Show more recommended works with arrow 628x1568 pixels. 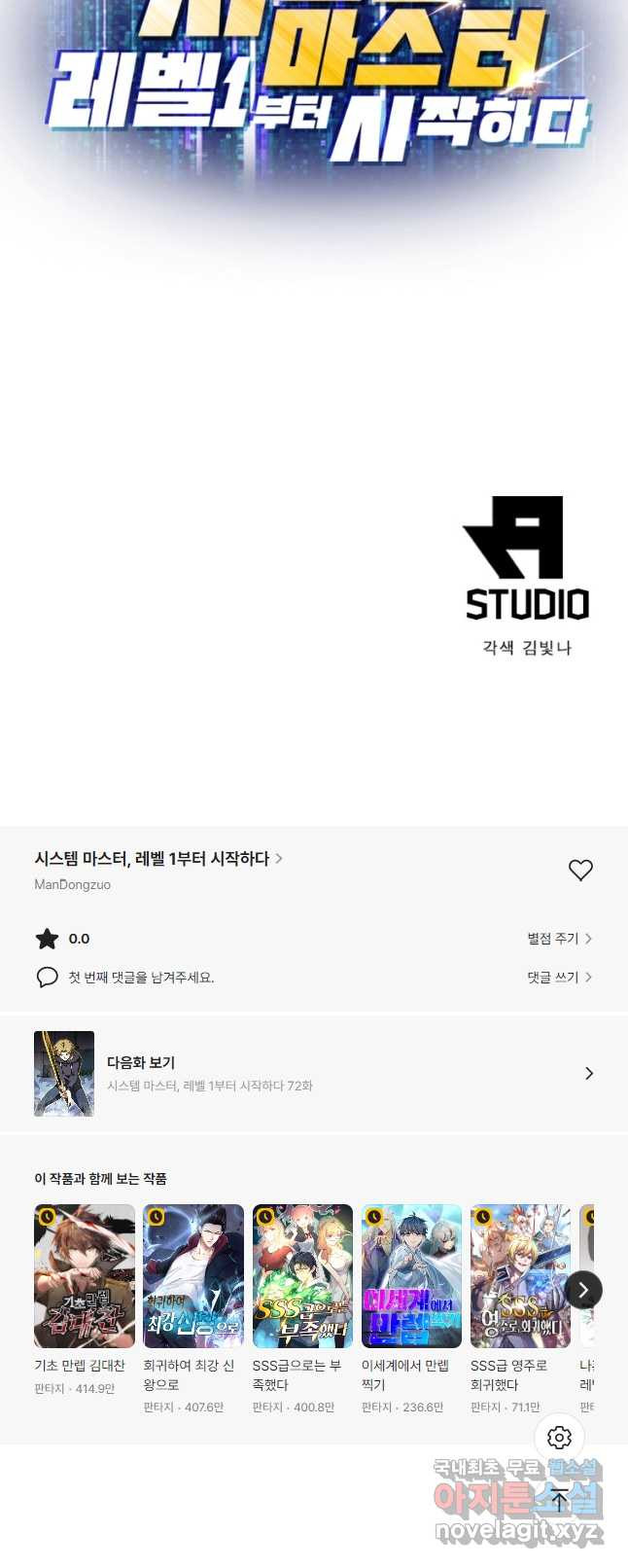point(583,1290)
